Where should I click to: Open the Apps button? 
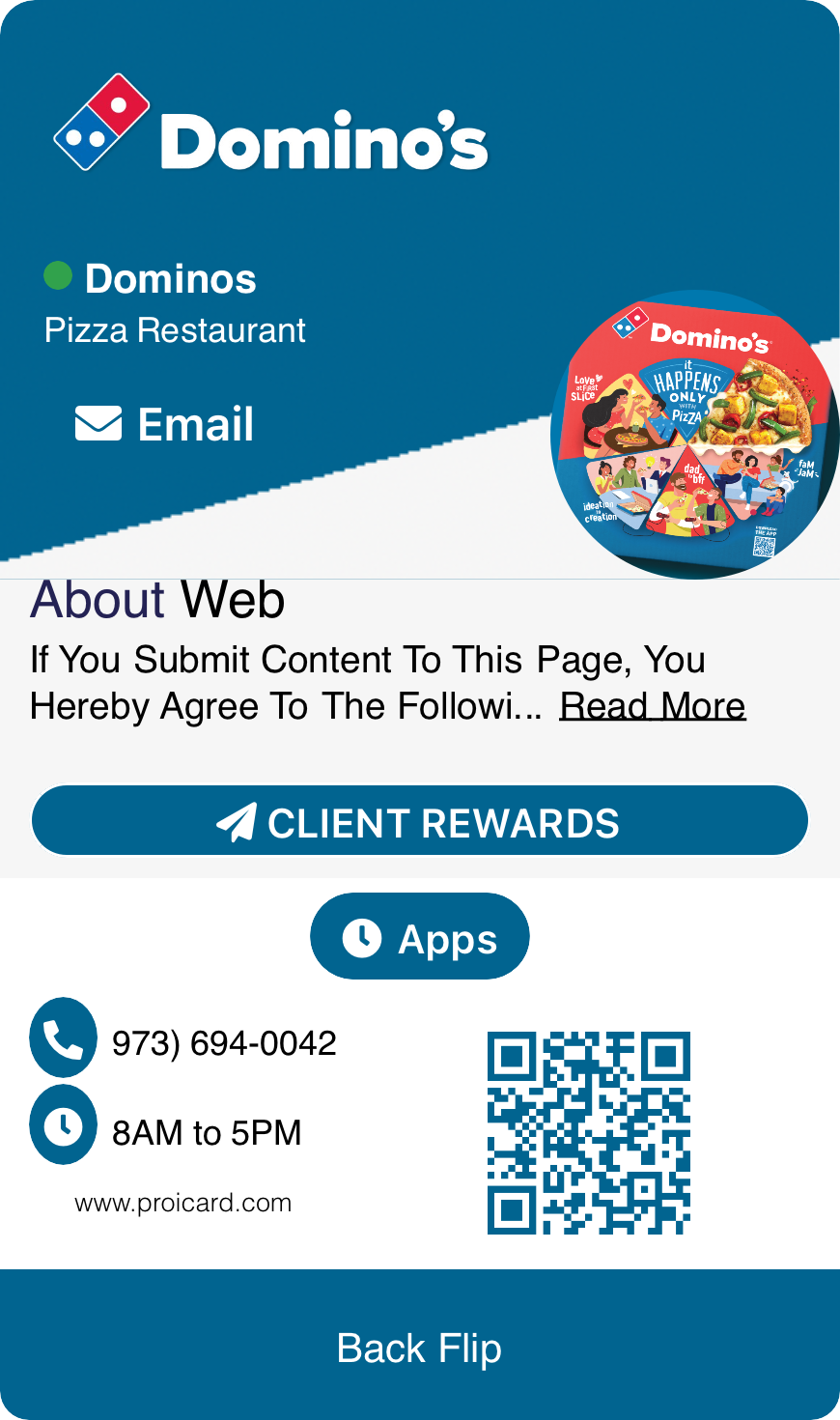[x=420, y=936]
